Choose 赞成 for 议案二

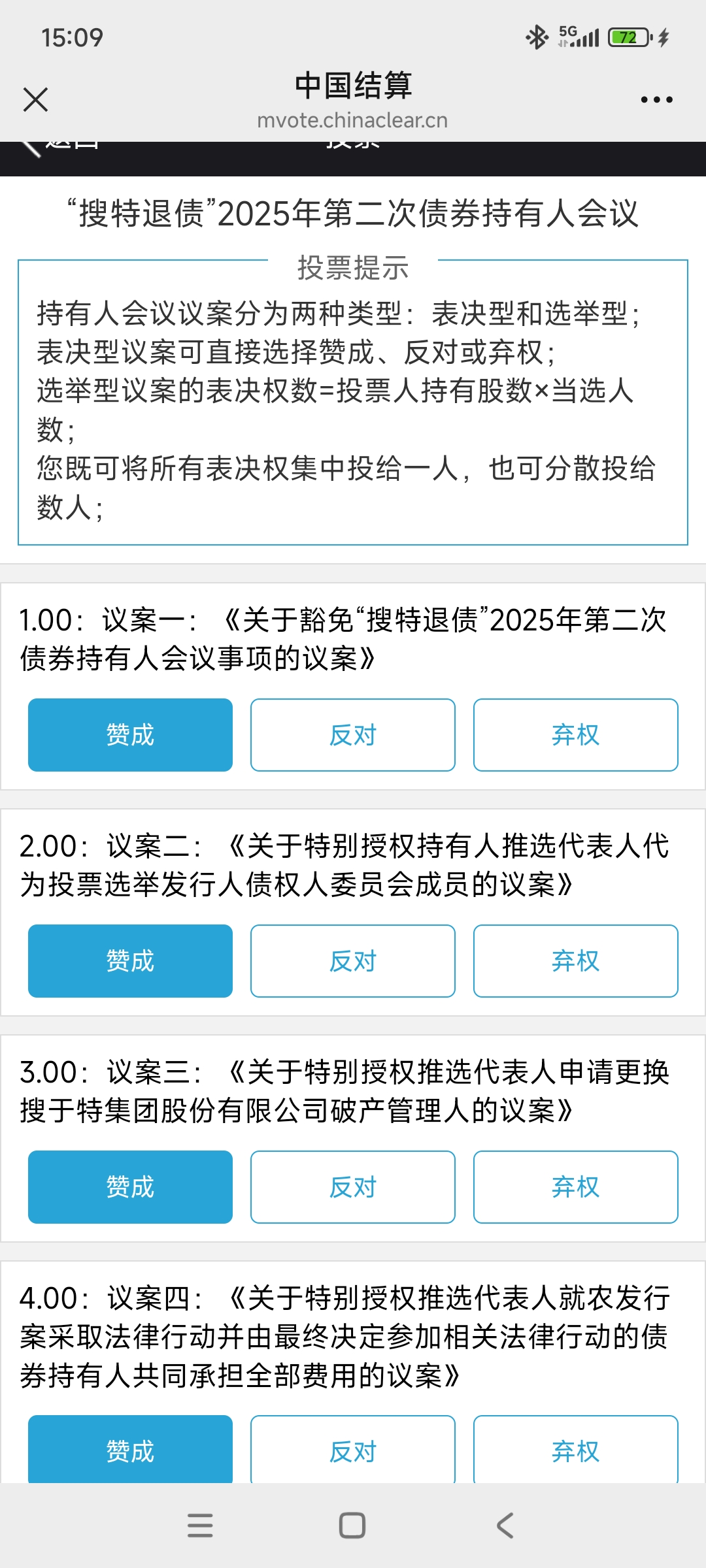pyautogui.click(x=130, y=961)
